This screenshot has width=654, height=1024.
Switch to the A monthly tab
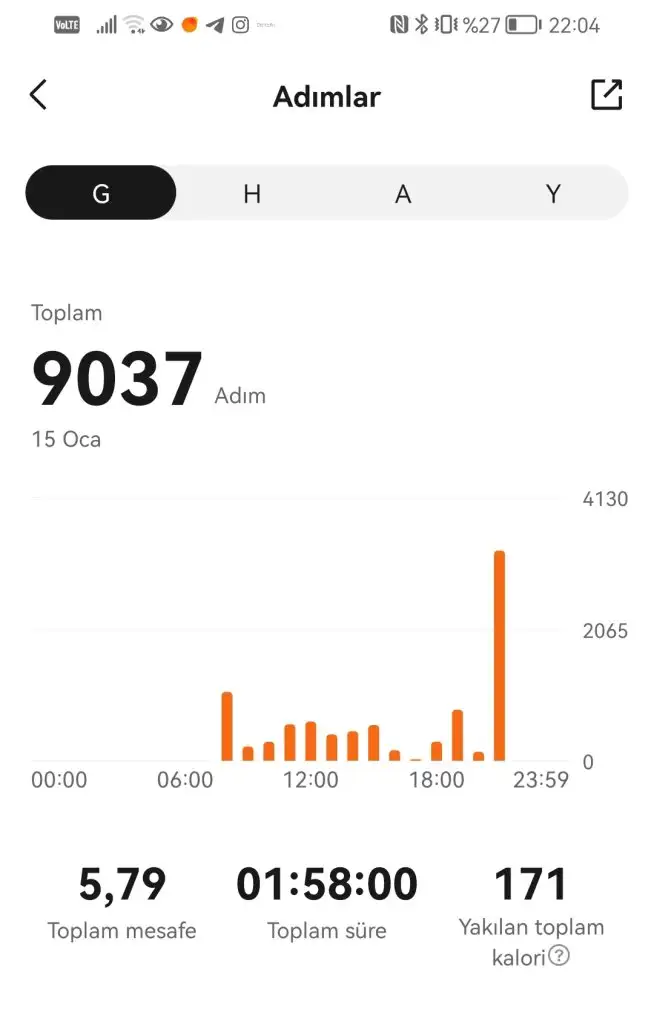[x=403, y=193]
